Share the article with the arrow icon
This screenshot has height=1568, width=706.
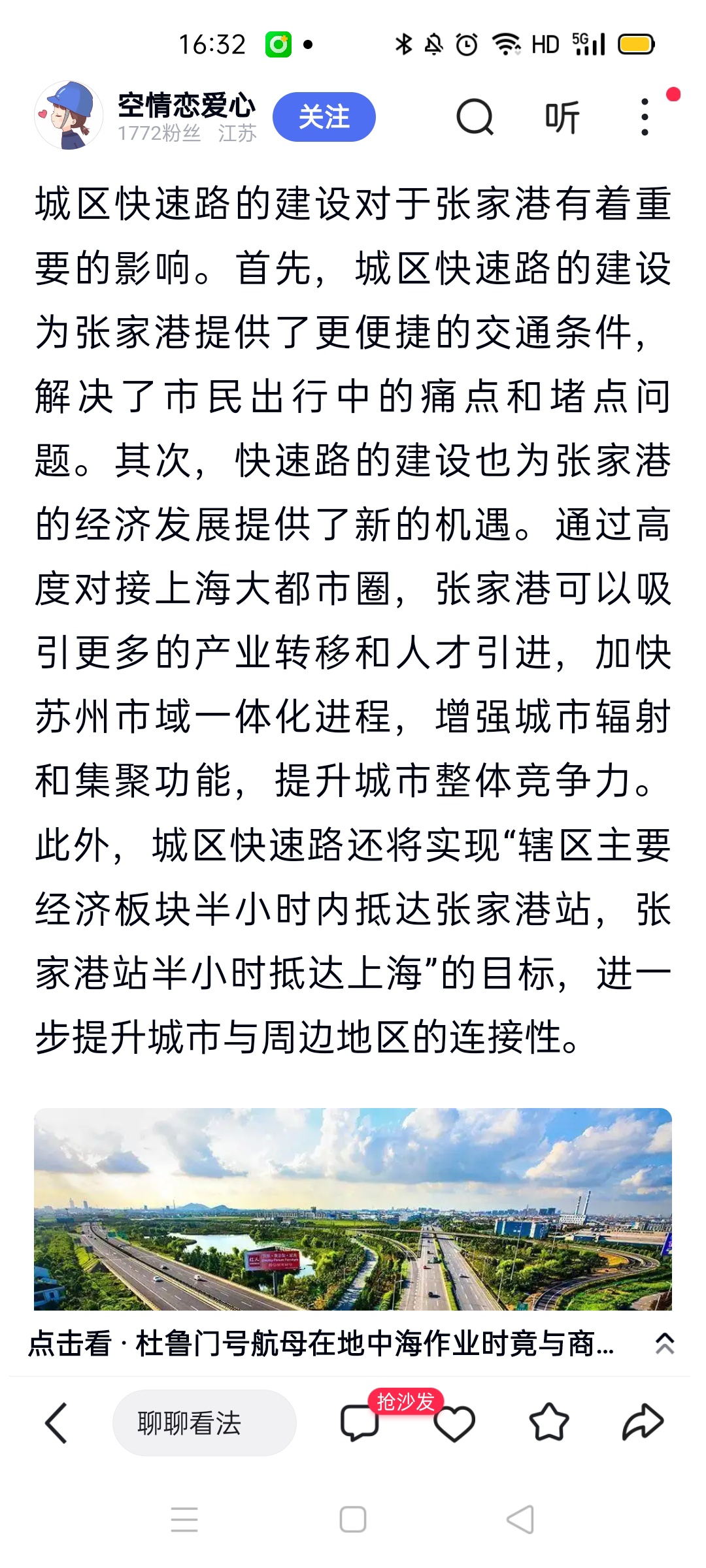pos(643,1422)
